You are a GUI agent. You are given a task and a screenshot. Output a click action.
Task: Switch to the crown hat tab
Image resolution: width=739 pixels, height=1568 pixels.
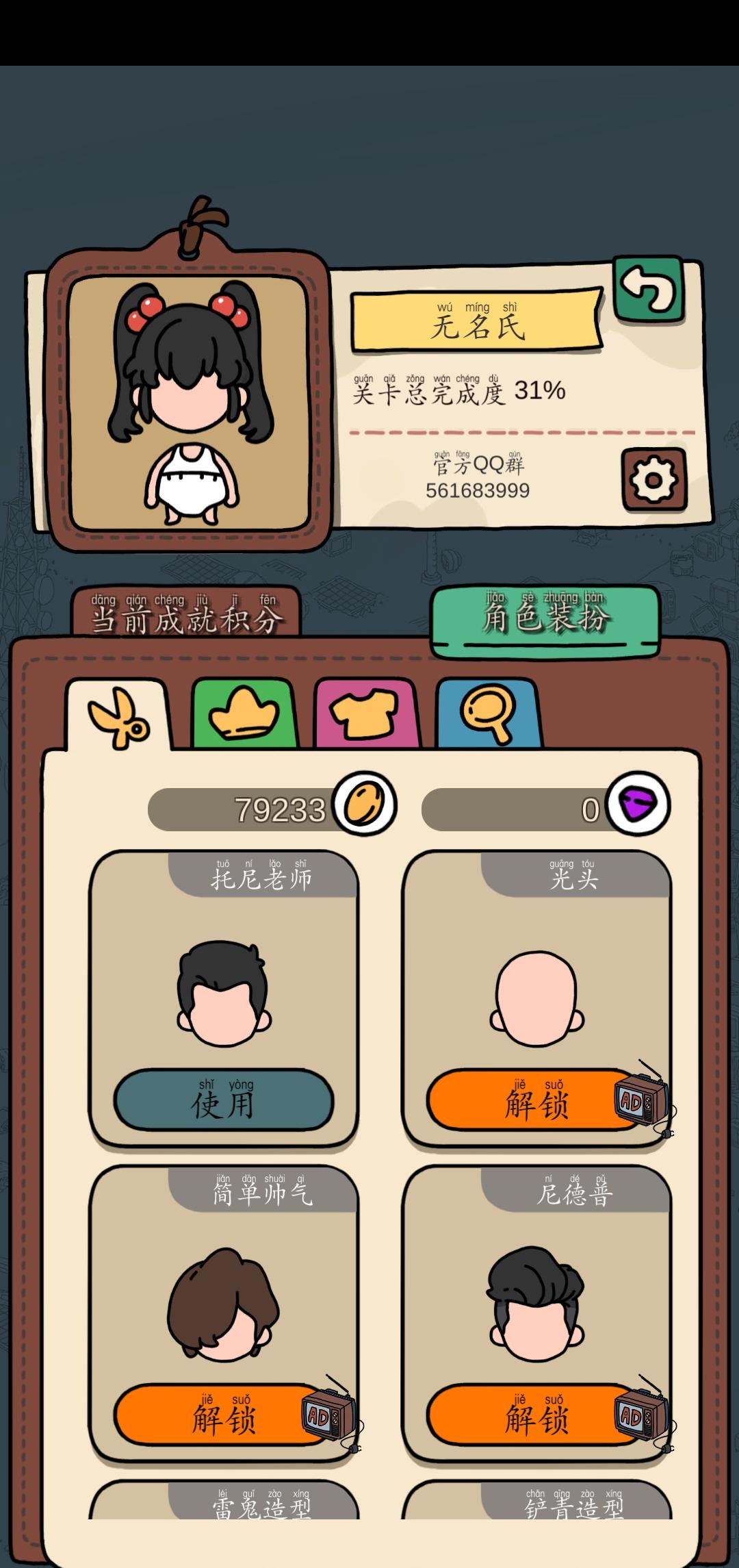tap(244, 715)
